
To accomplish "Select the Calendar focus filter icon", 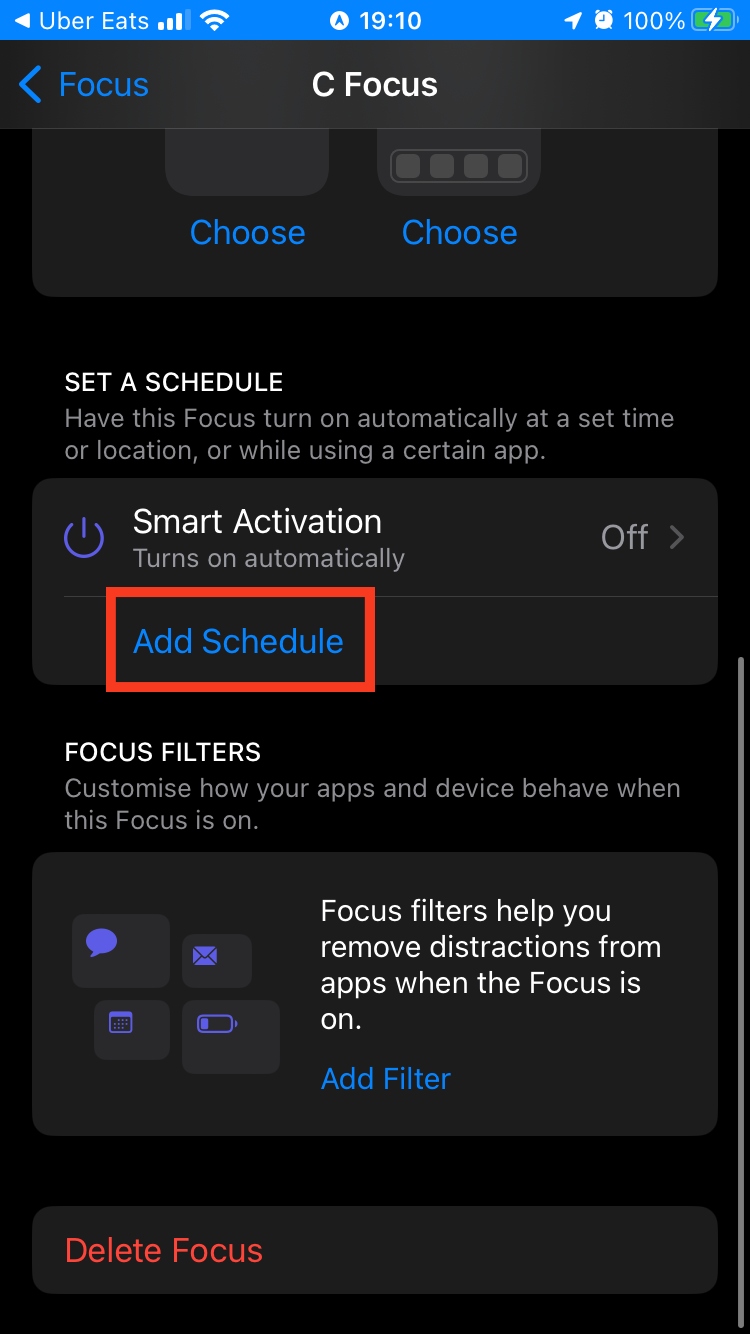I will coord(129,1029).
